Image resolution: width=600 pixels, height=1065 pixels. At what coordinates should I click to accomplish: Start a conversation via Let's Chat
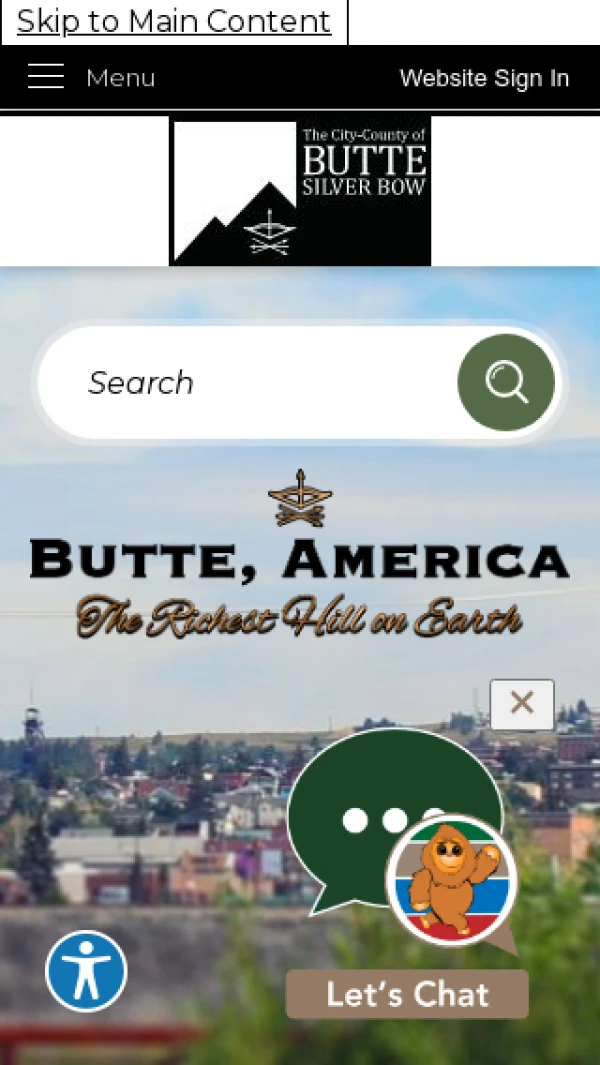coord(407,993)
